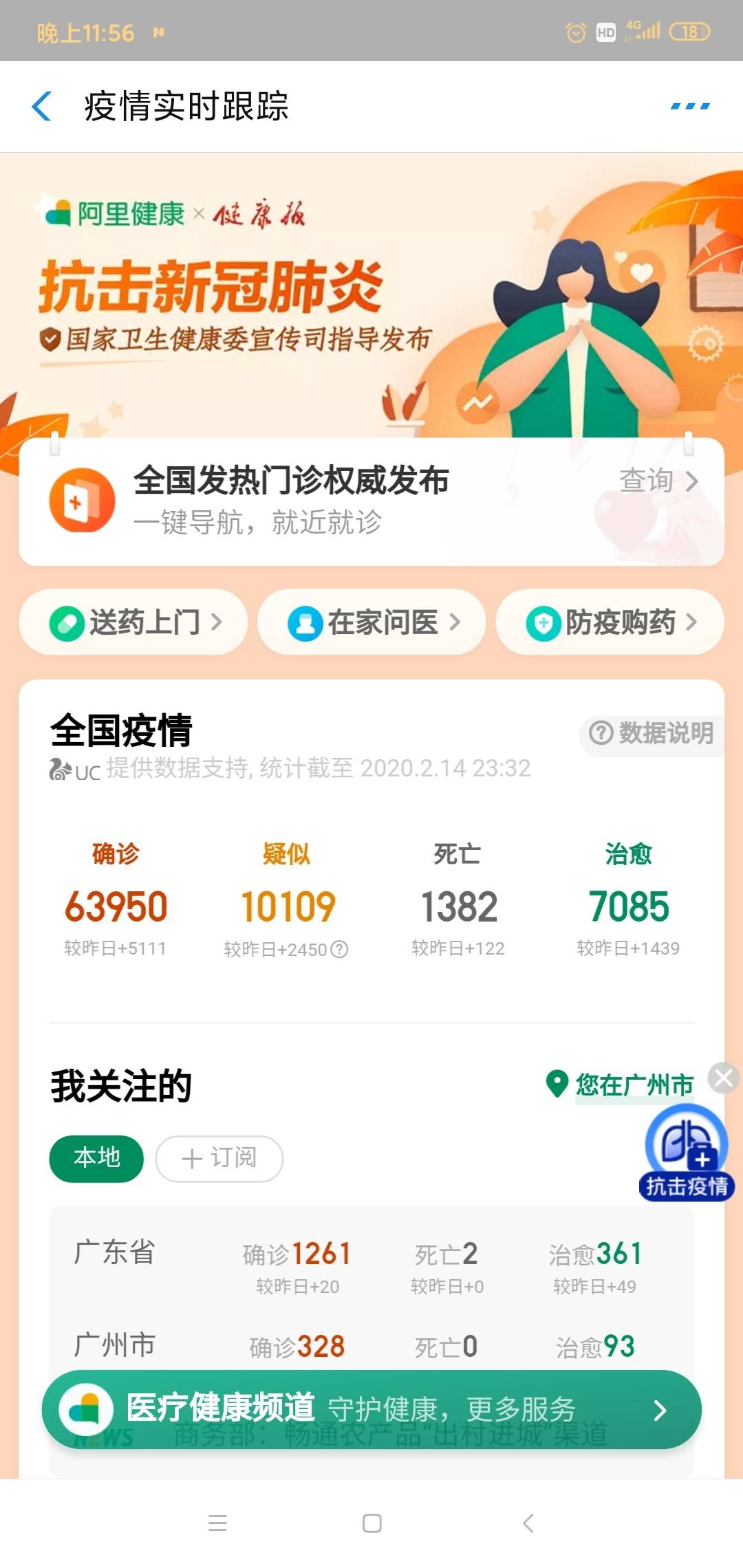View the 数据说明 data explanation
Image resolution: width=743 pixels, height=1568 pixels.
652,733
